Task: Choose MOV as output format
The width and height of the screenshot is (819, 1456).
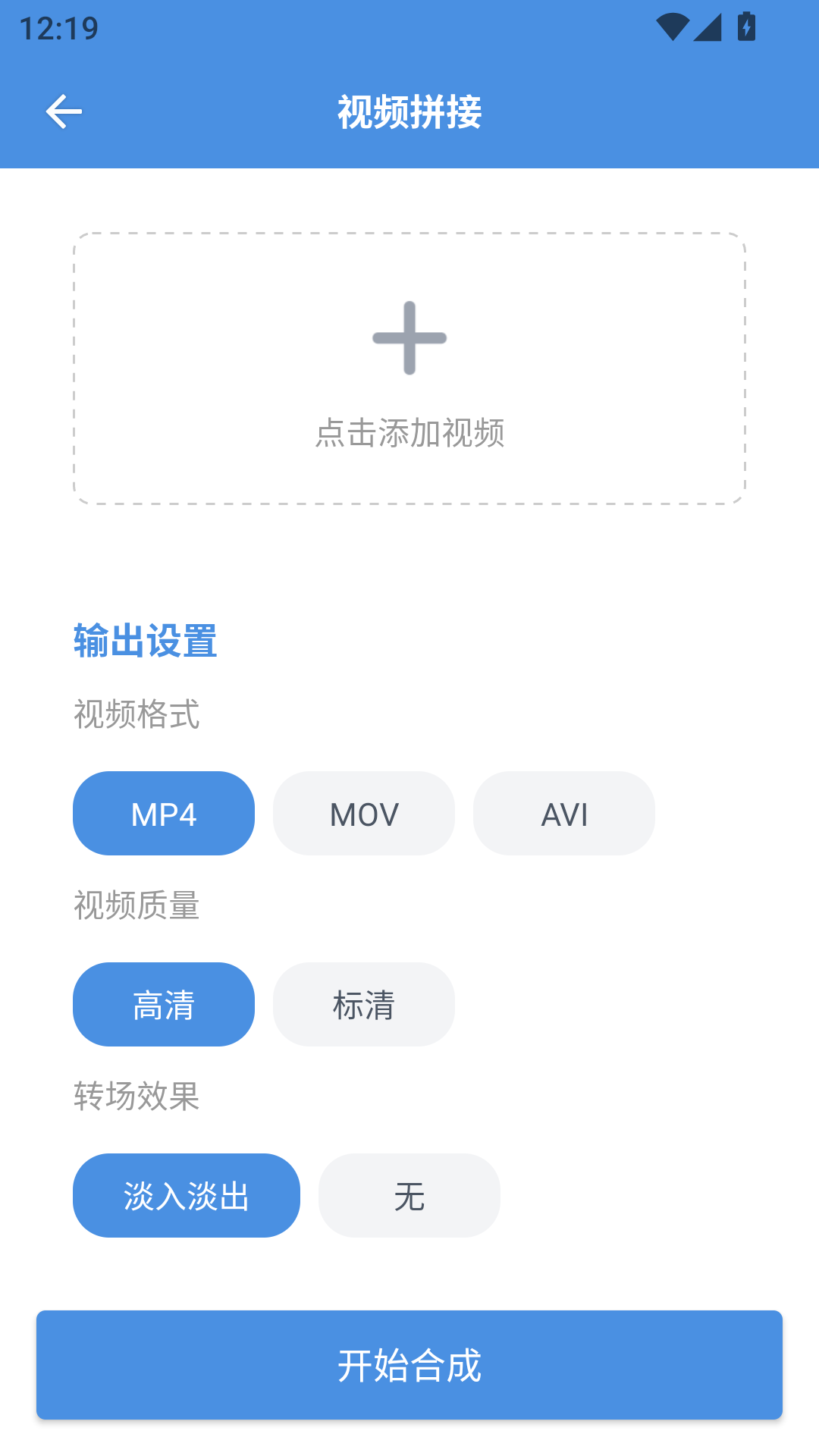Action: [x=363, y=813]
